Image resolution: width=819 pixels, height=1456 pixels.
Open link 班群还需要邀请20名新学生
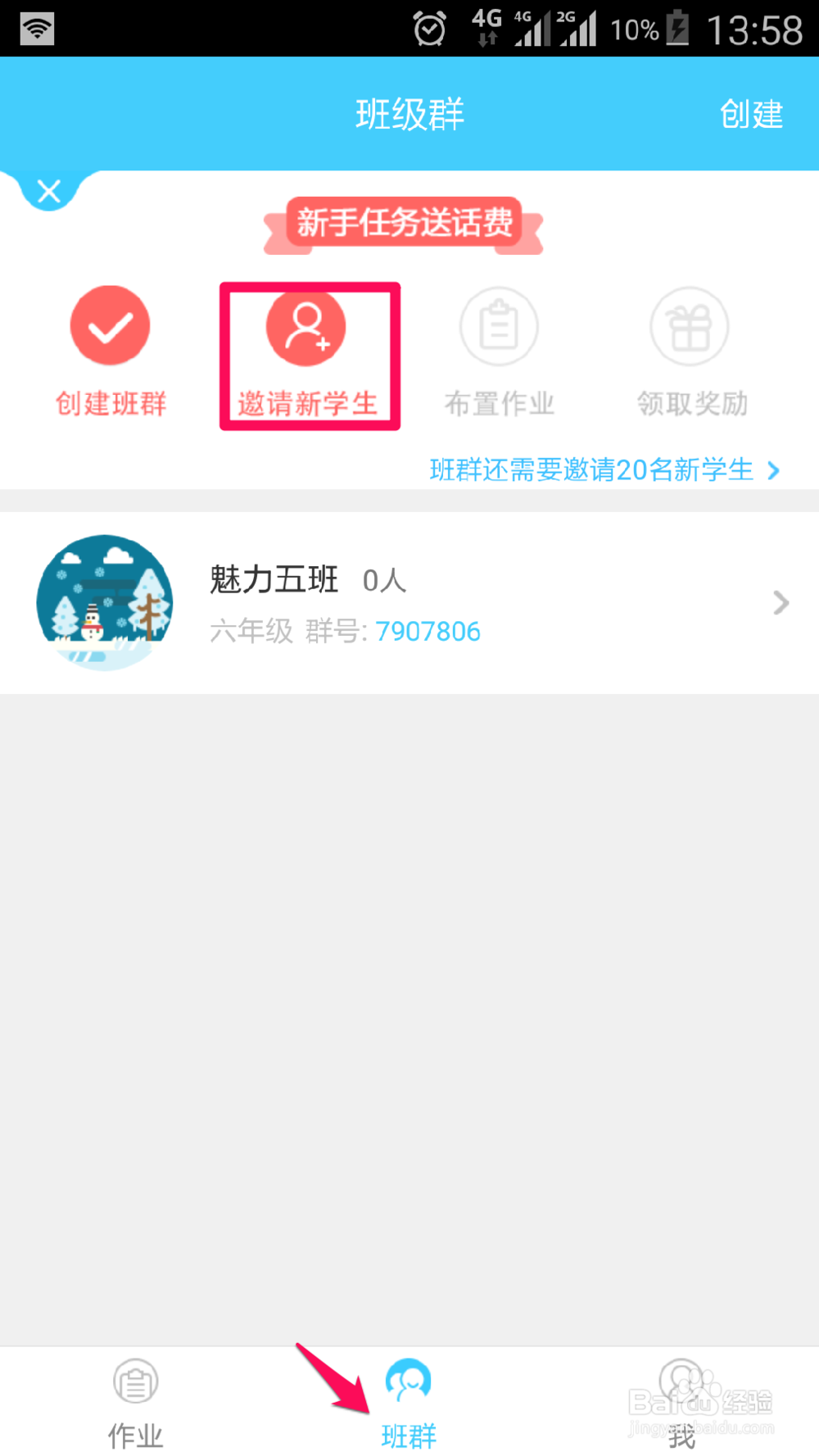point(604,469)
